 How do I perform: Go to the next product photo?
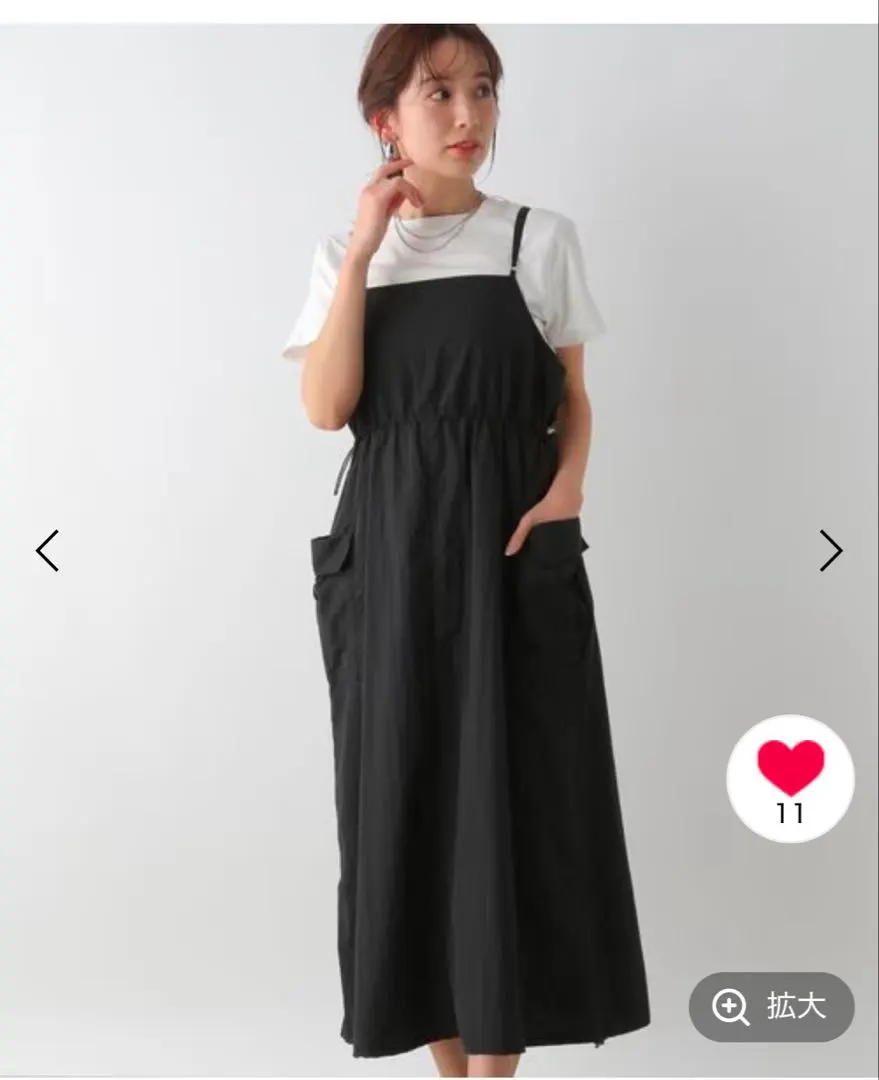(x=830, y=550)
